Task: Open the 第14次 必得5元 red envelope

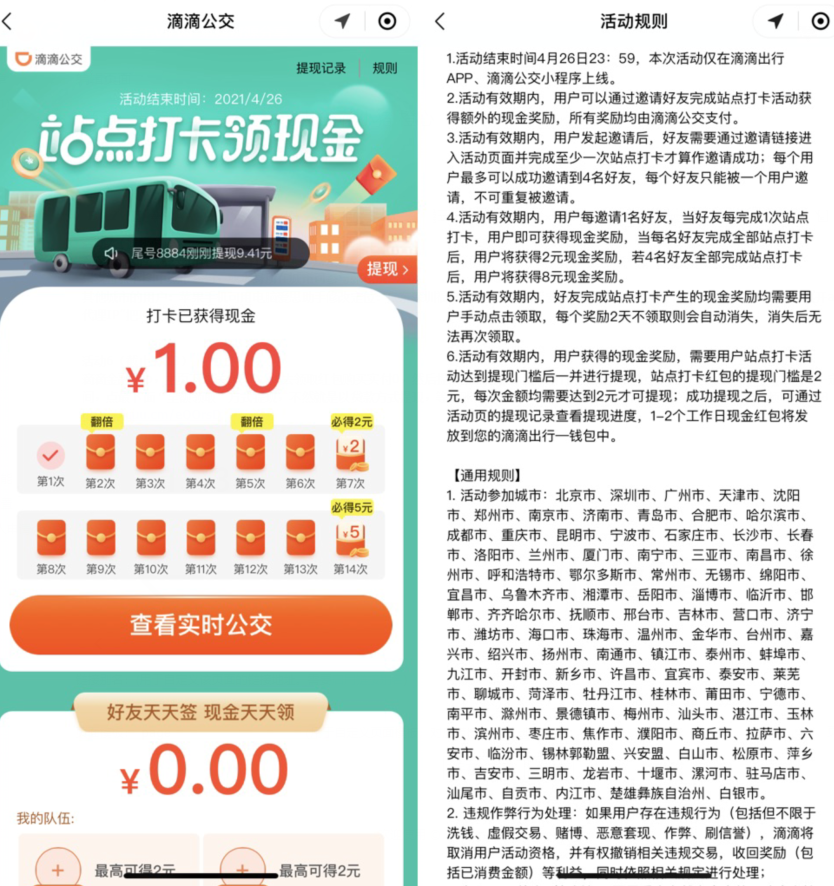Action: coord(351,538)
